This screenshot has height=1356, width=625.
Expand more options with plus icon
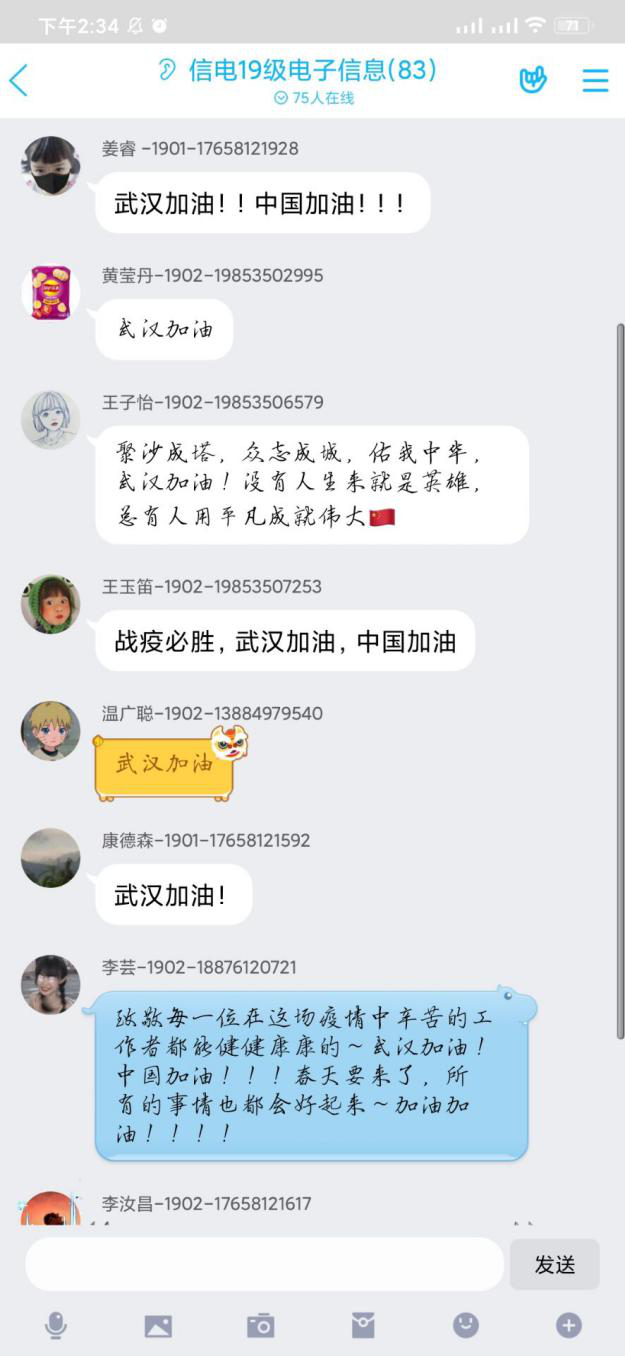point(568,1326)
